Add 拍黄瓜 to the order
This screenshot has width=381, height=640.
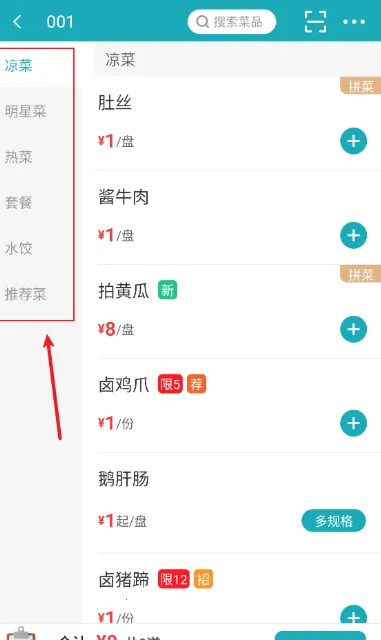353,329
